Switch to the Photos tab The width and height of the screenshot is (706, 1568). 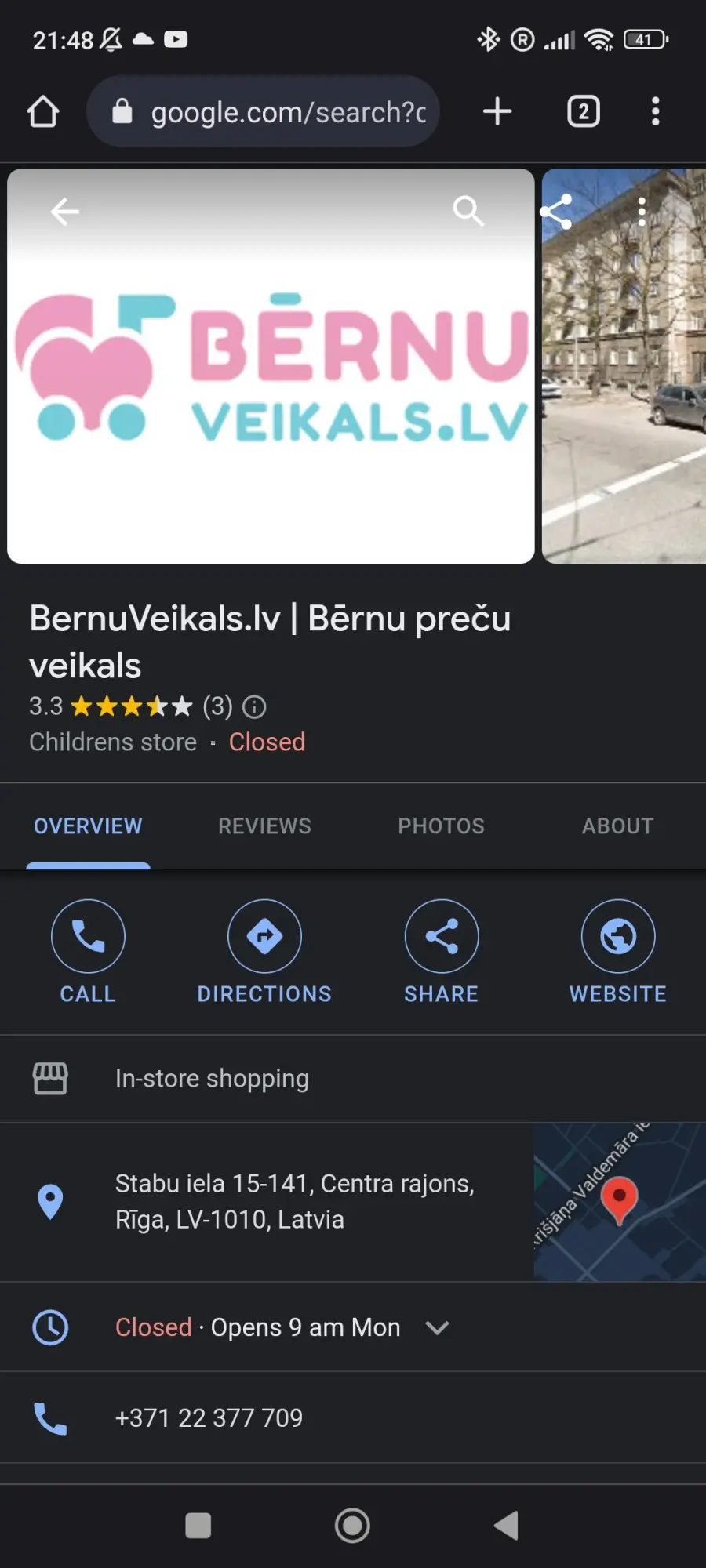coord(441,826)
